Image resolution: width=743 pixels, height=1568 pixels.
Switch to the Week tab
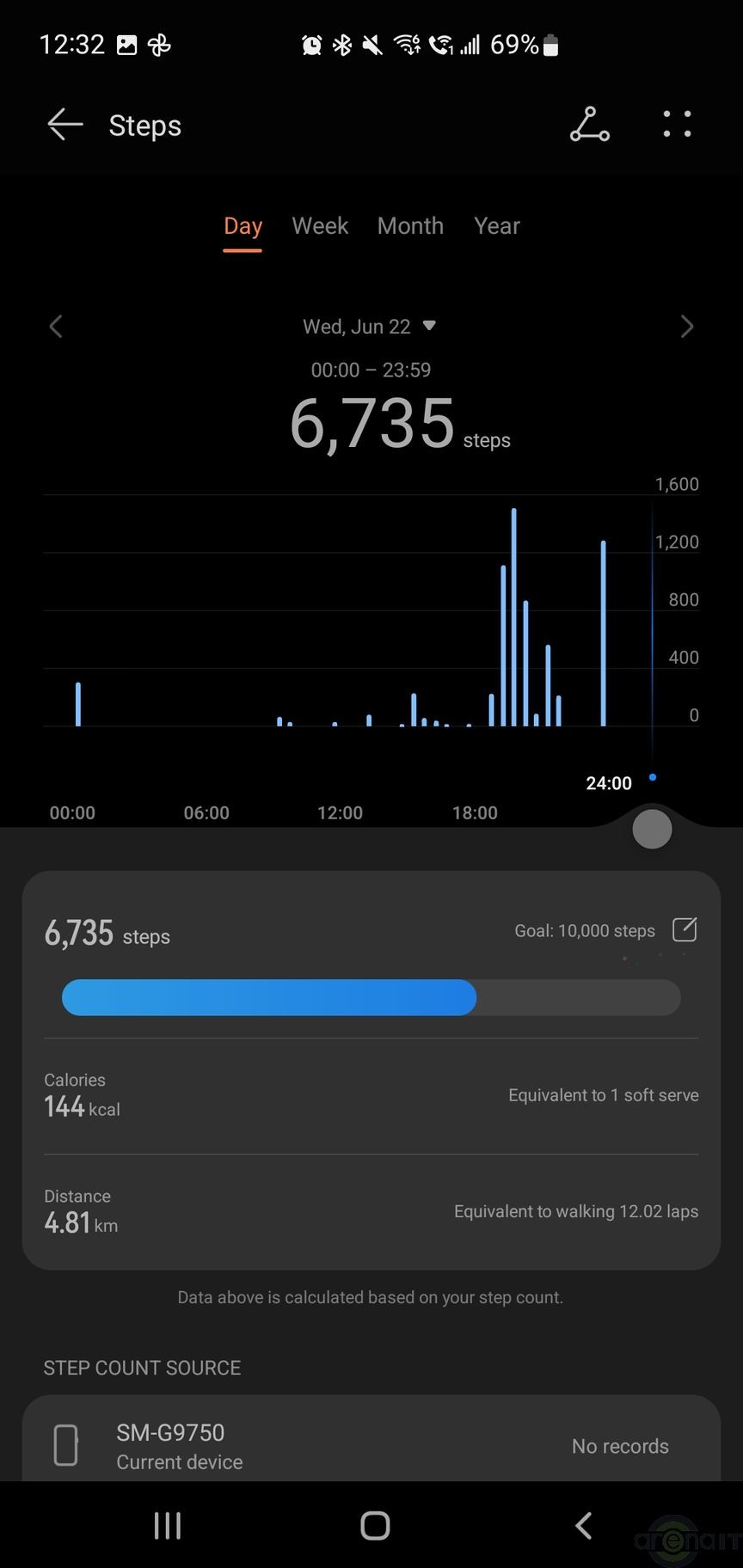320,226
